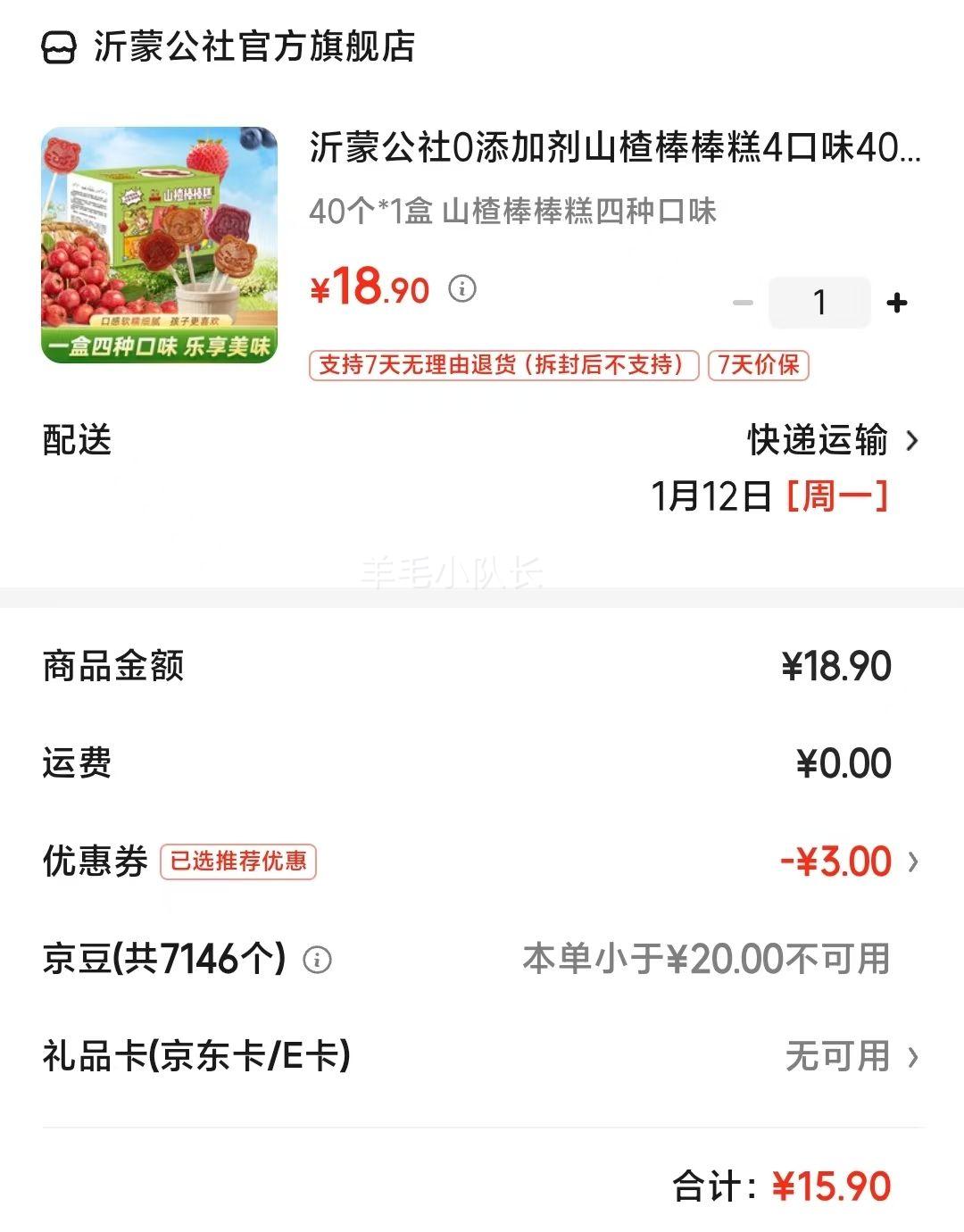Viewport: 964px width, 1232px height.
Task: Tap the plus icon to increase quantity
Action: point(895,304)
